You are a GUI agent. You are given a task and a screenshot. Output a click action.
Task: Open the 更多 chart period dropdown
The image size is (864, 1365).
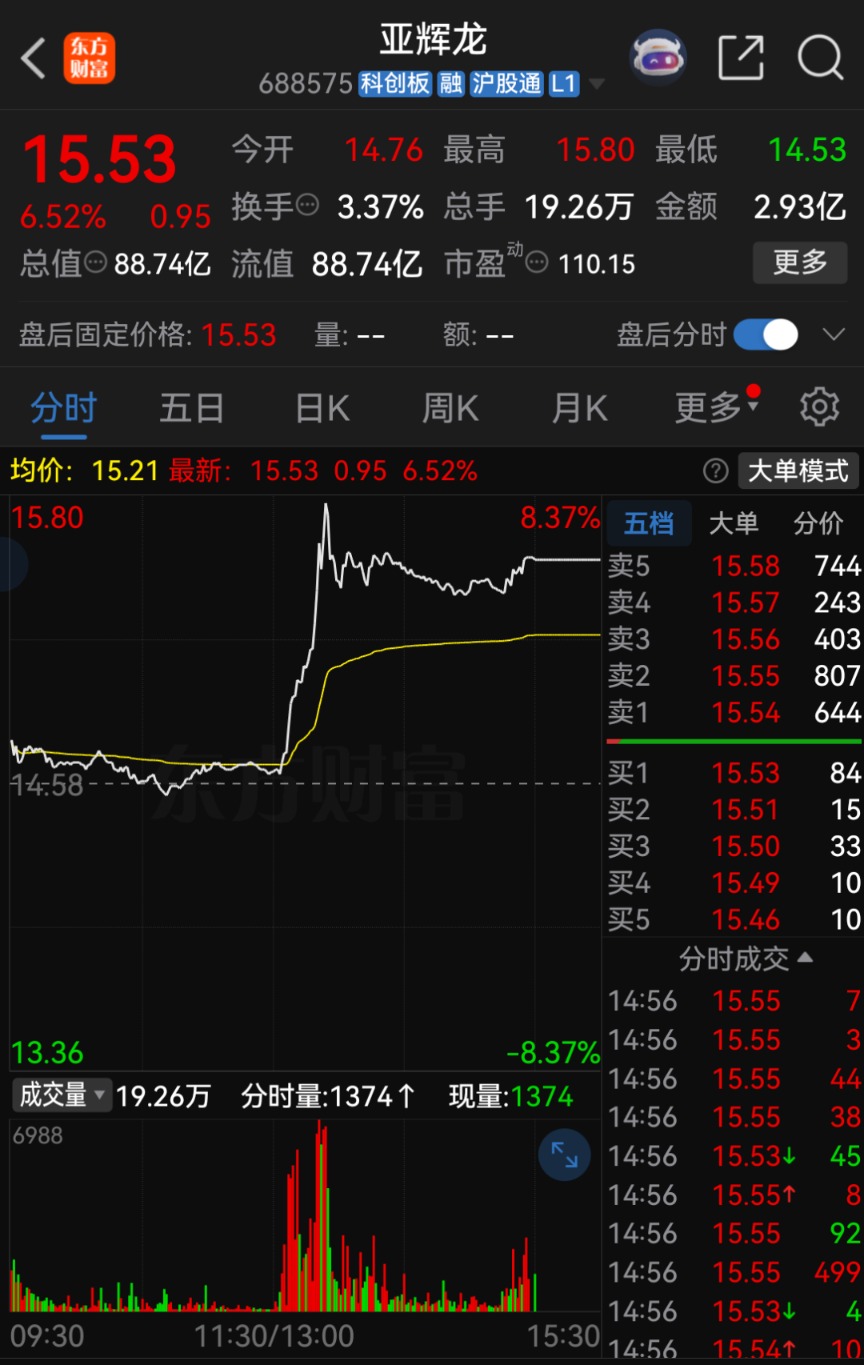716,408
